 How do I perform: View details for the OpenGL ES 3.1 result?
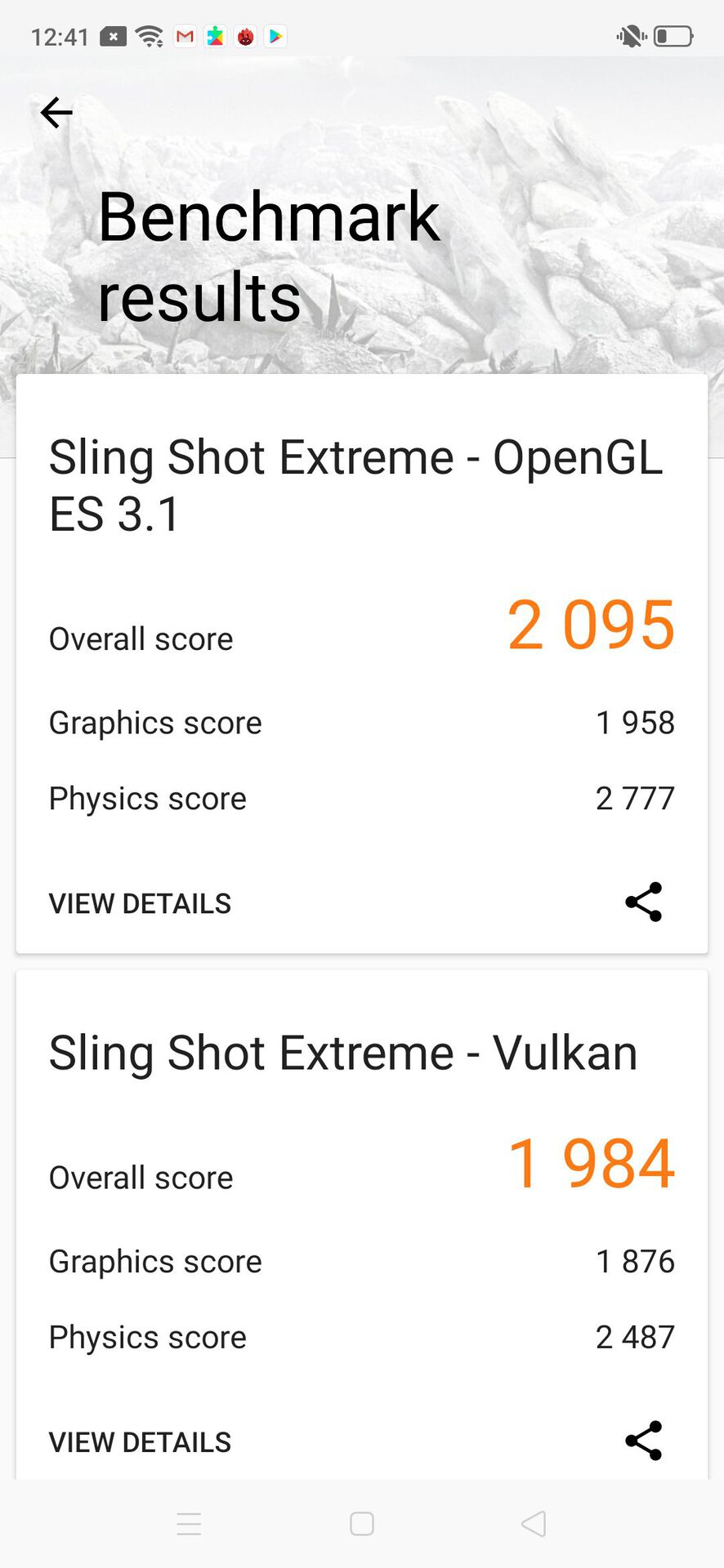[140, 903]
